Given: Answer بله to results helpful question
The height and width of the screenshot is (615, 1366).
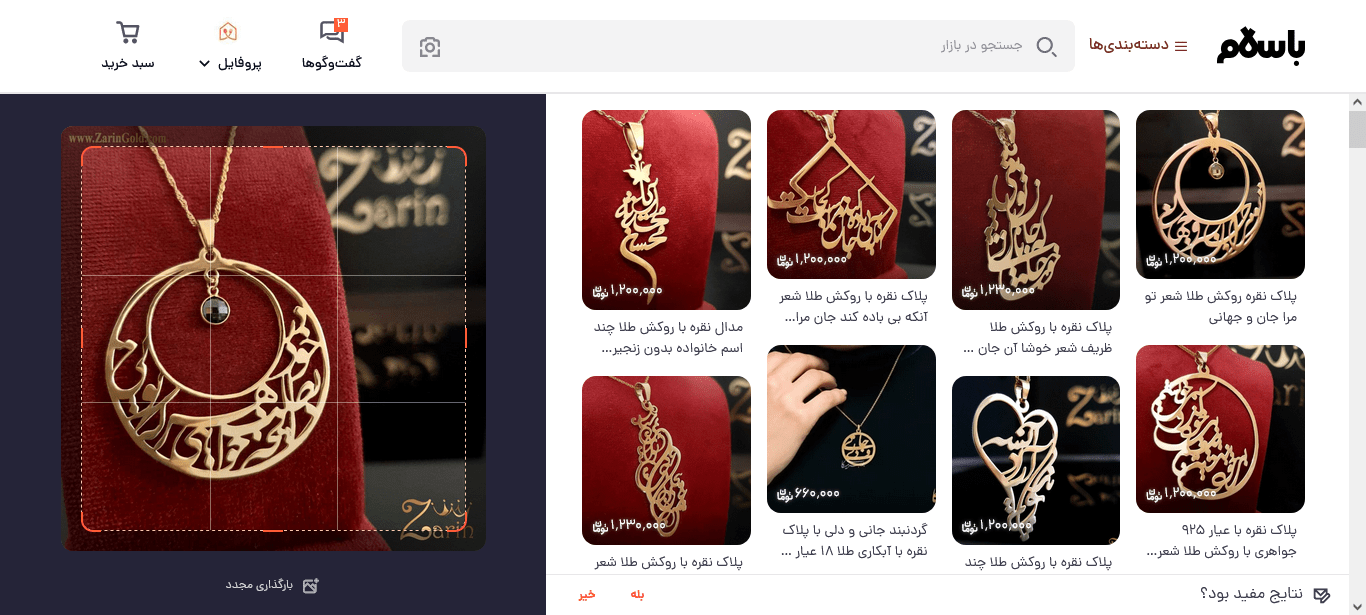Looking at the screenshot, I should (637, 595).
